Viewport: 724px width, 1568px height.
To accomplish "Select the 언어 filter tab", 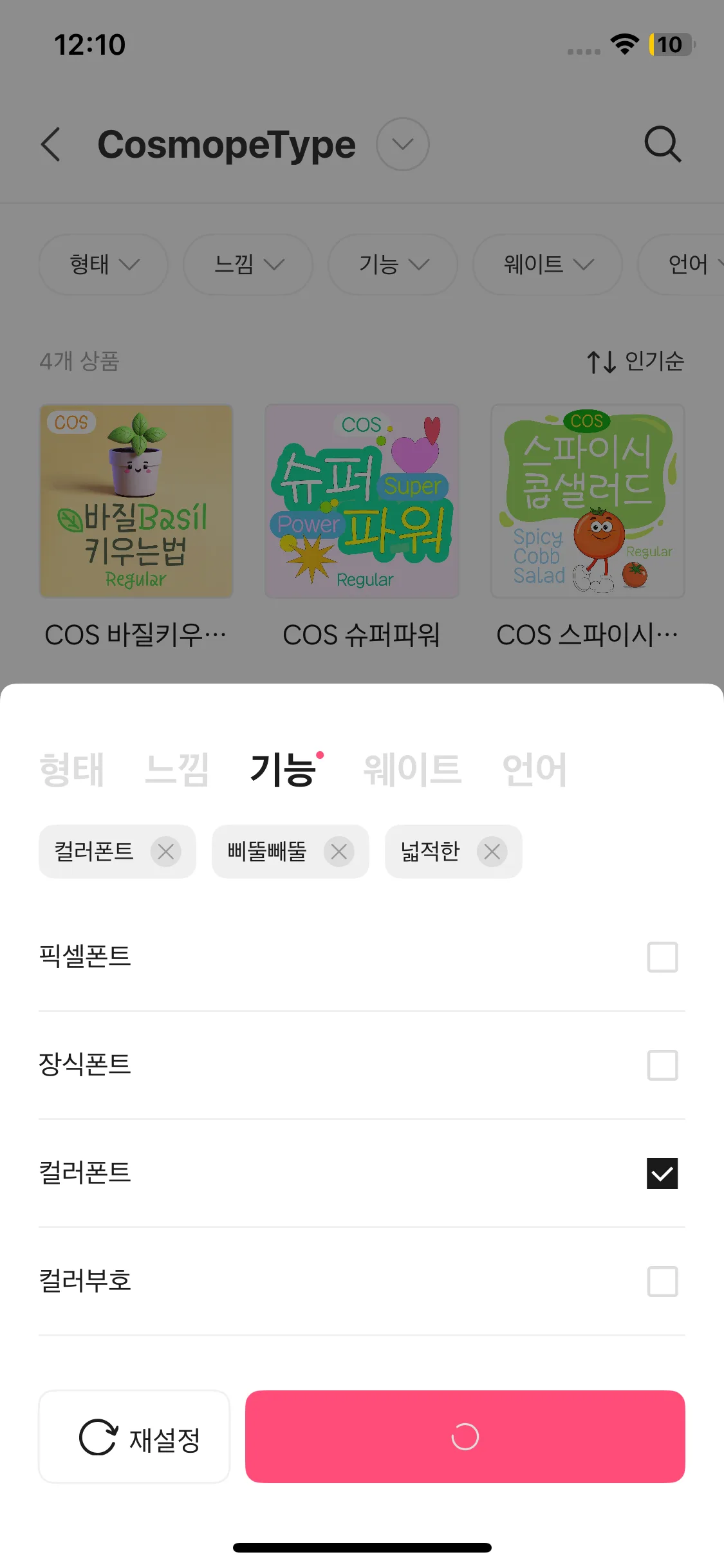I will pos(534,769).
